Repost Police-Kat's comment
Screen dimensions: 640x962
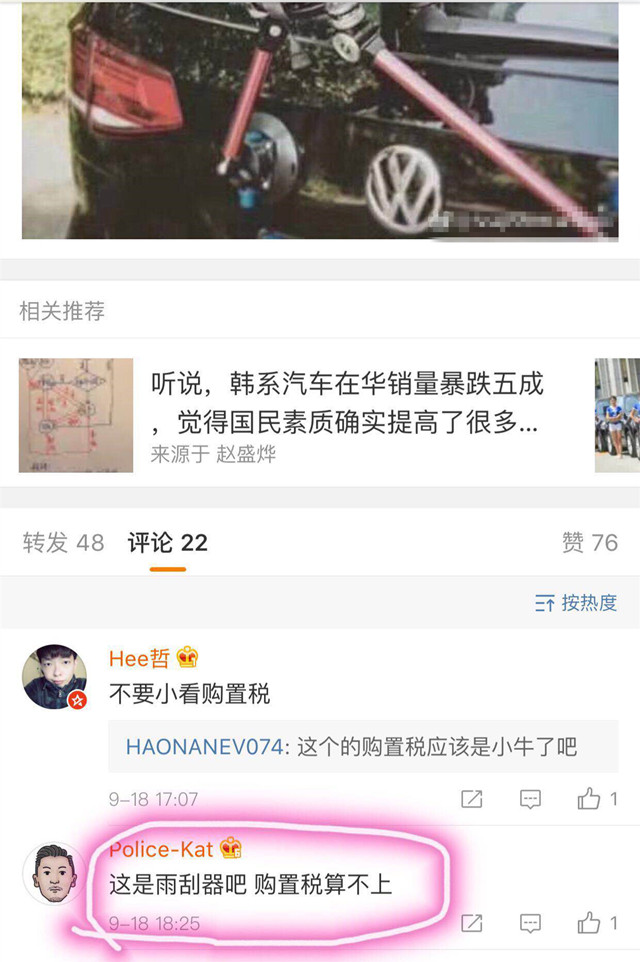[471, 923]
